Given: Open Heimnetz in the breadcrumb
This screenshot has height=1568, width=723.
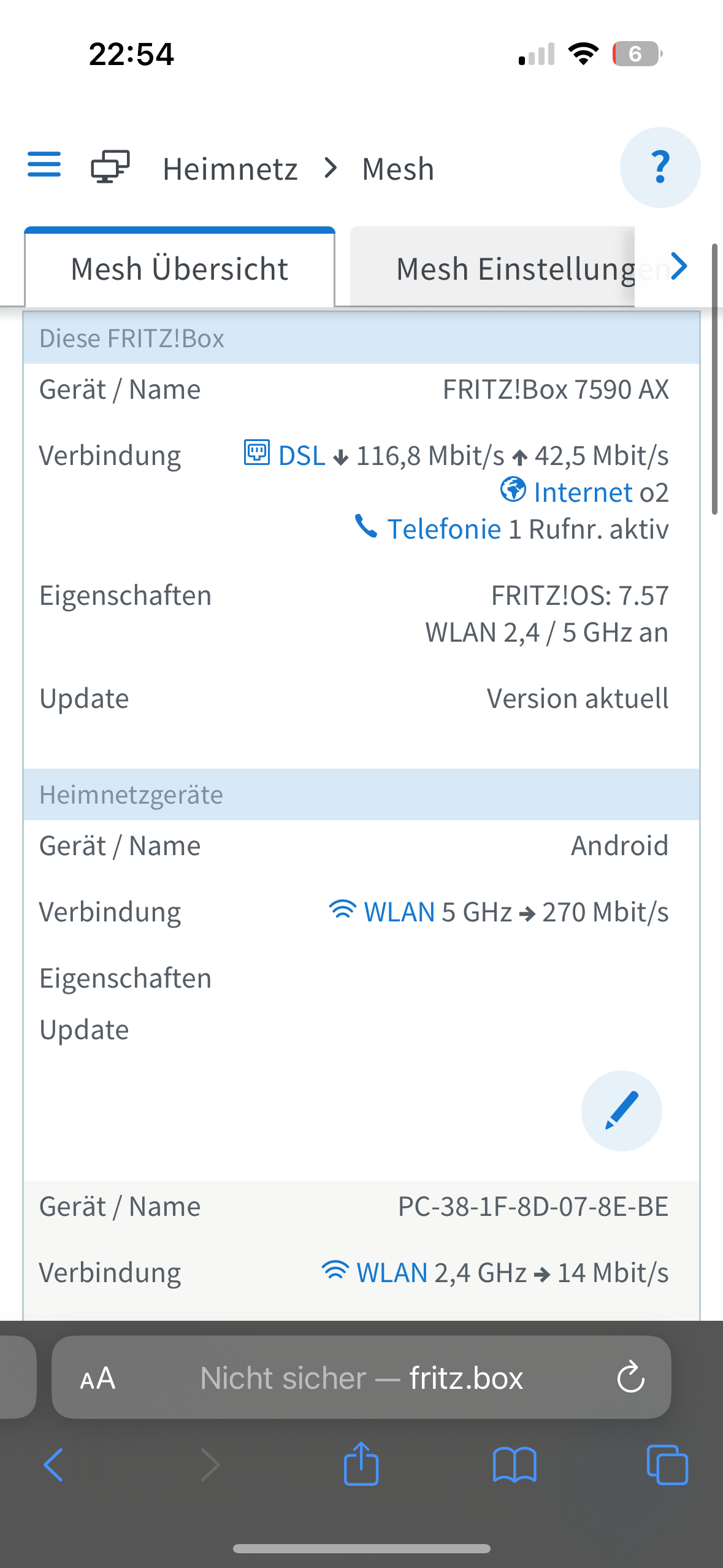Looking at the screenshot, I should pos(230,169).
